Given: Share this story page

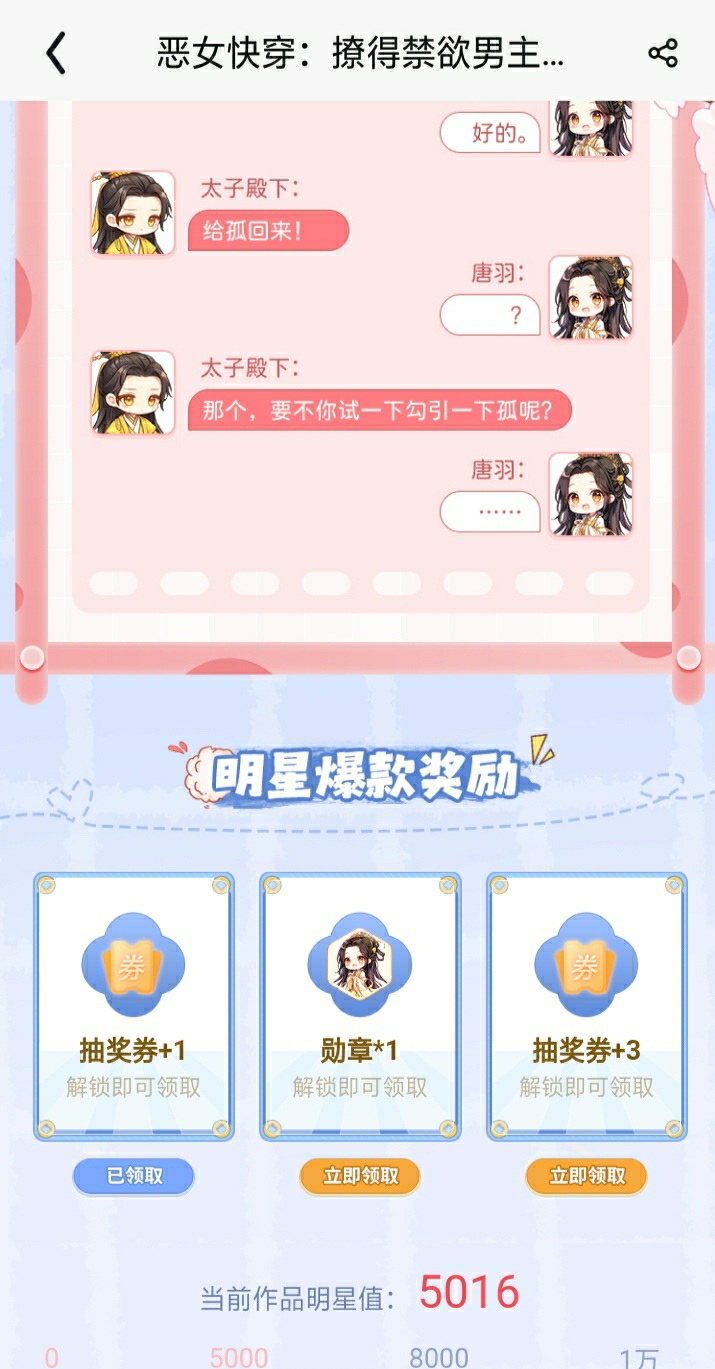Looking at the screenshot, I should (663, 53).
